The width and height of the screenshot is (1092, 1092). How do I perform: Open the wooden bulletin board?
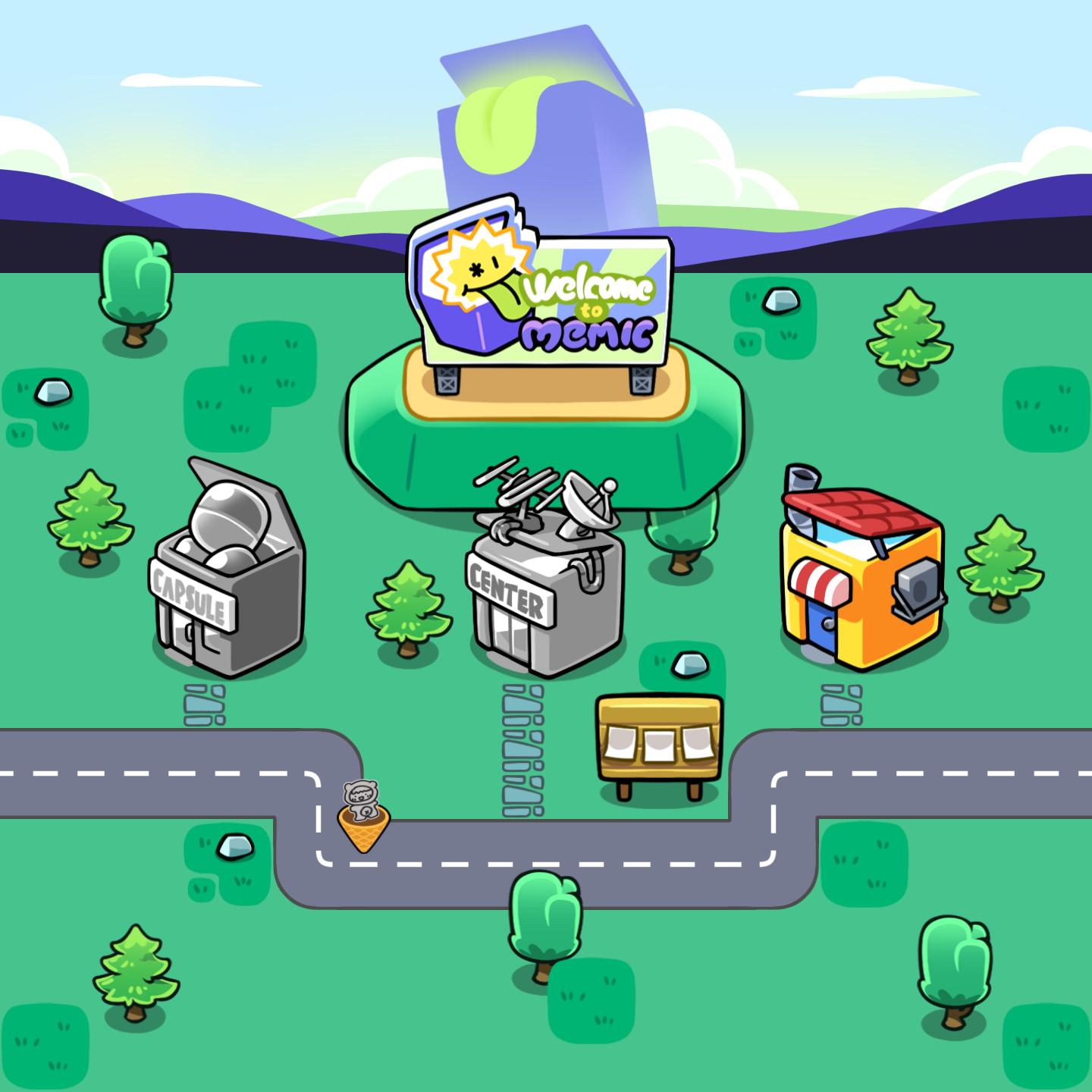pyautogui.click(x=658, y=739)
